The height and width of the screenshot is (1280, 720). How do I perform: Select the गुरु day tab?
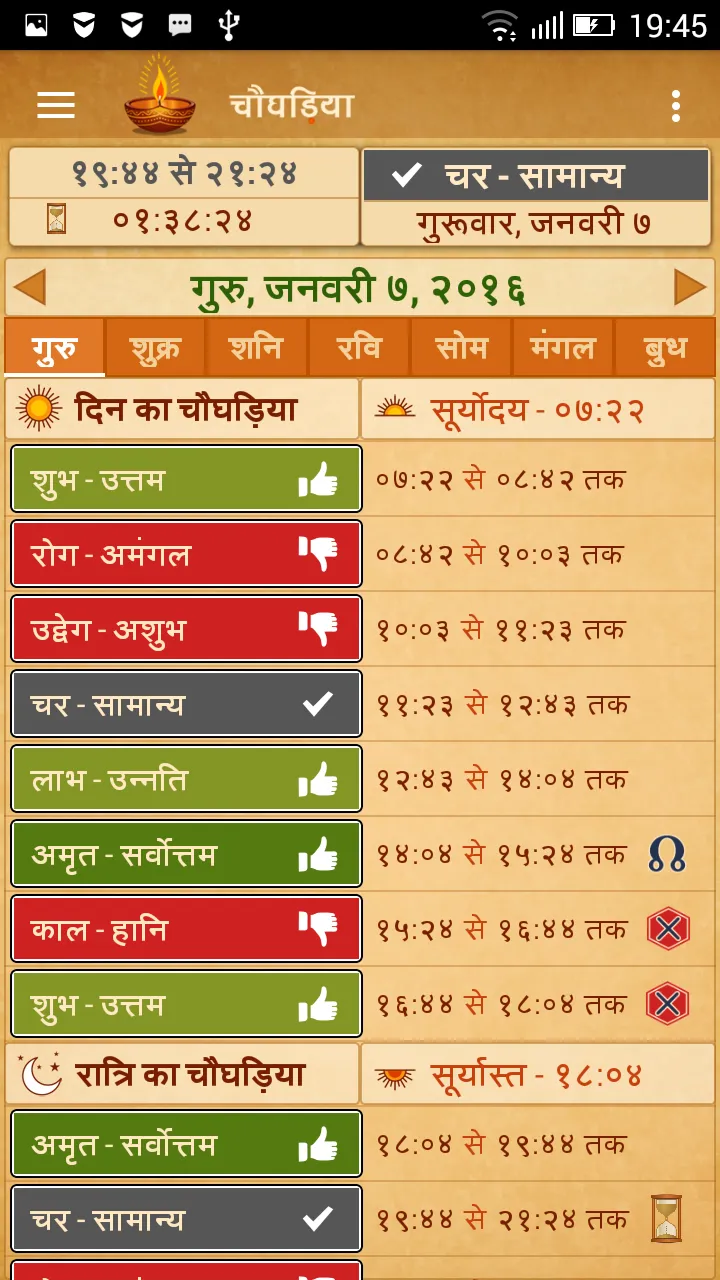coord(55,348)
